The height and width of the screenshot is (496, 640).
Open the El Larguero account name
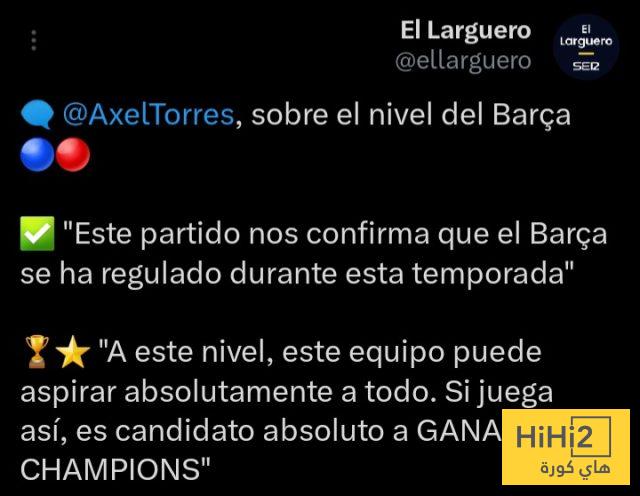(464, 30)
